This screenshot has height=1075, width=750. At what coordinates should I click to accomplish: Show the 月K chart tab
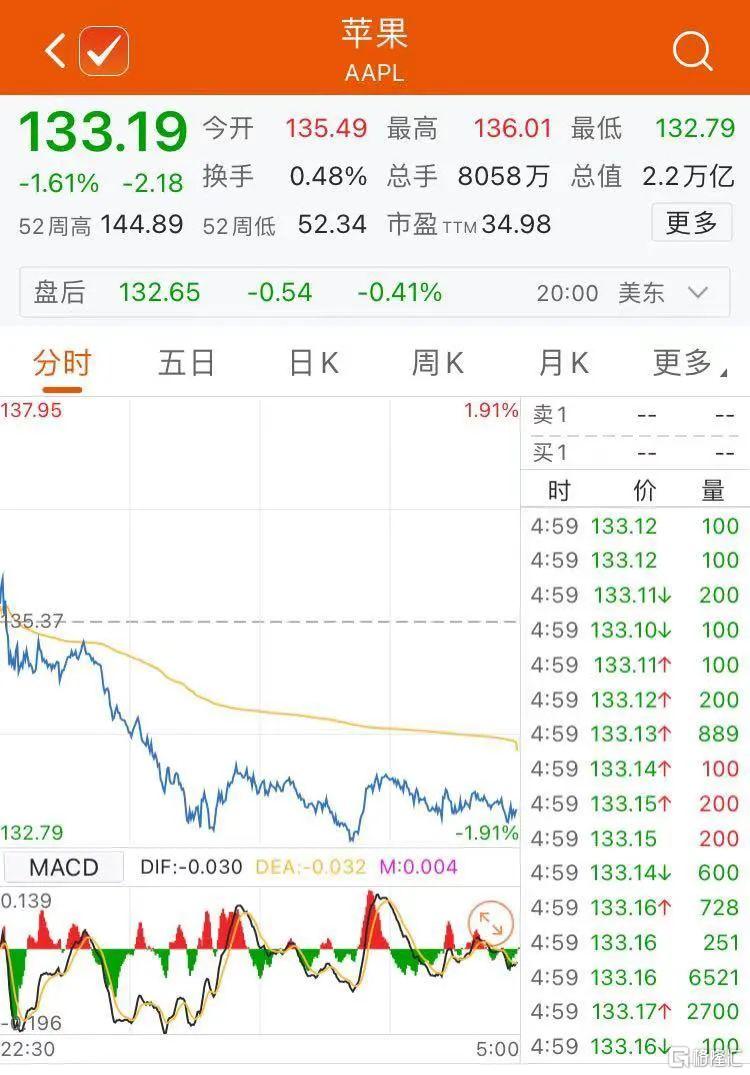pos(563,362)
